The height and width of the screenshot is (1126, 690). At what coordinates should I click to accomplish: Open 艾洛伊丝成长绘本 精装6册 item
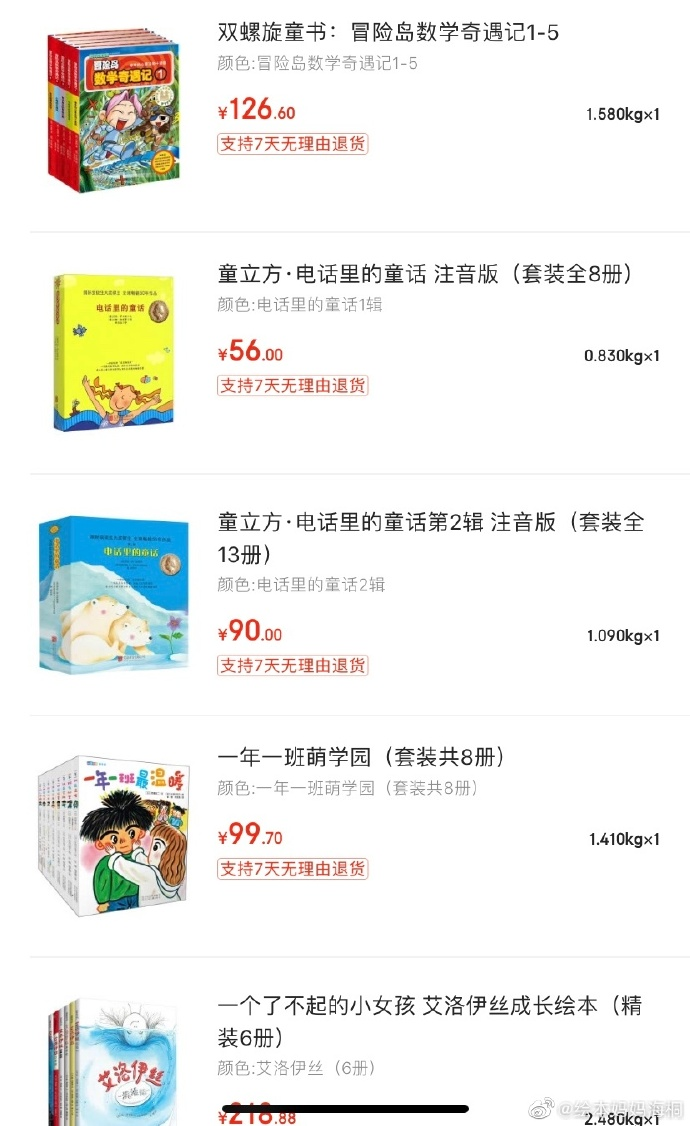coord(430,1020)
